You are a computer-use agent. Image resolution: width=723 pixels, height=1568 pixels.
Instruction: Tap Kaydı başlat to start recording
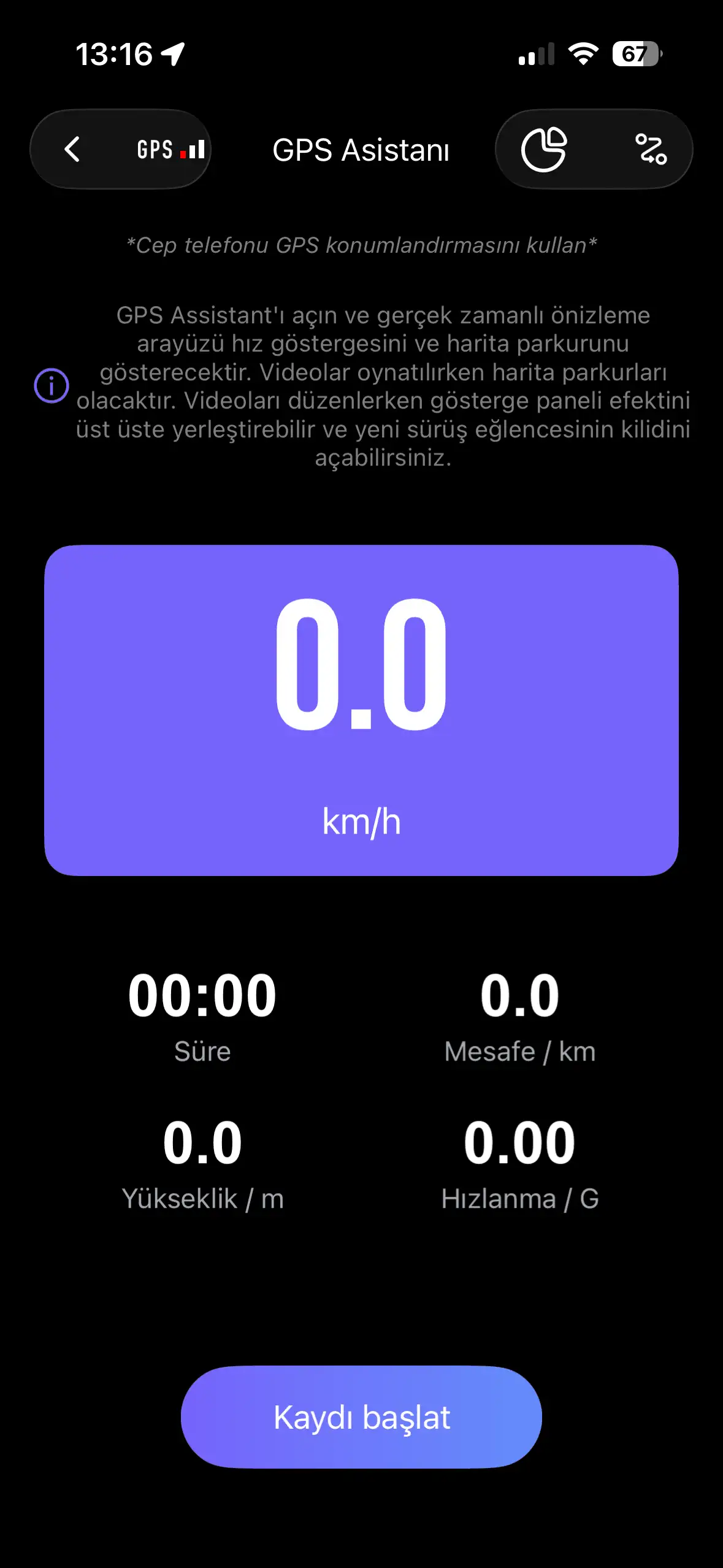(361, 1417)
